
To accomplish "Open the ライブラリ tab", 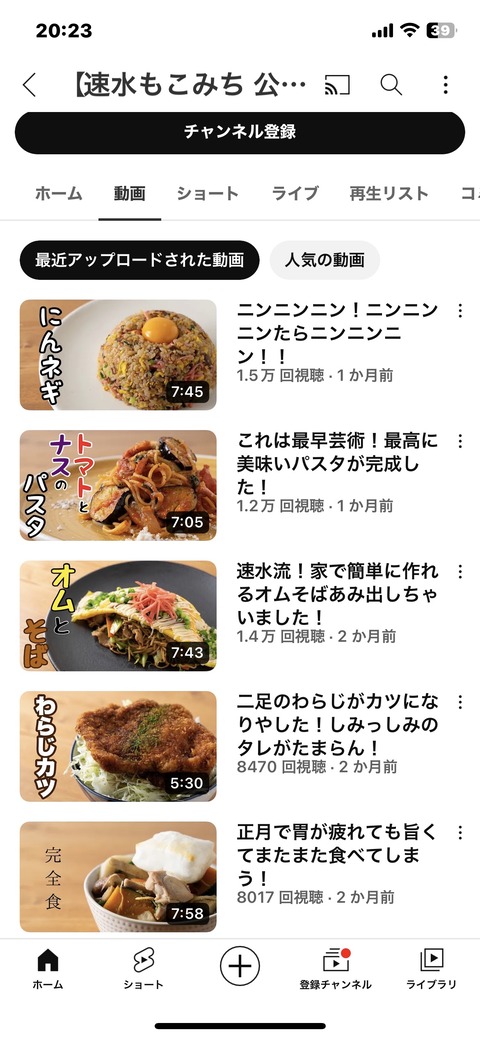I will (x=432, y=969).
